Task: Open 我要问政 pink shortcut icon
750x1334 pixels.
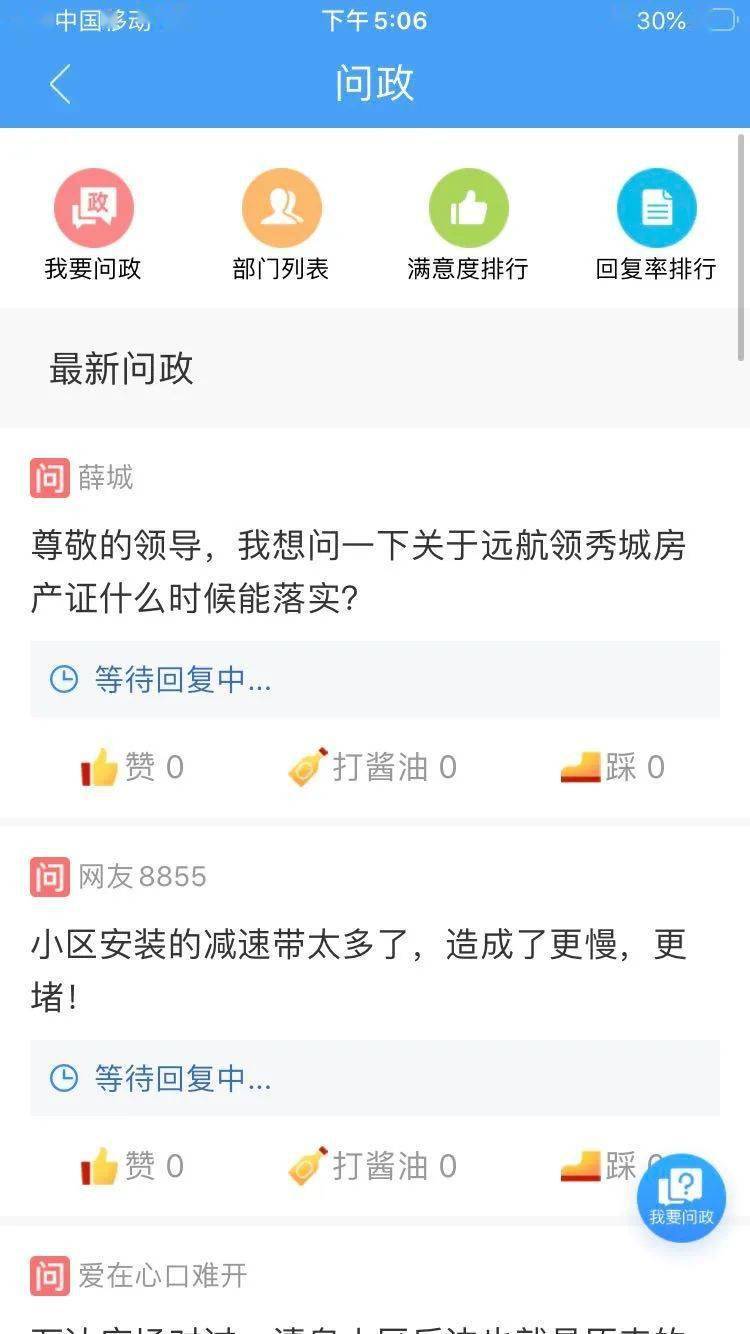Action: point(93,208)
